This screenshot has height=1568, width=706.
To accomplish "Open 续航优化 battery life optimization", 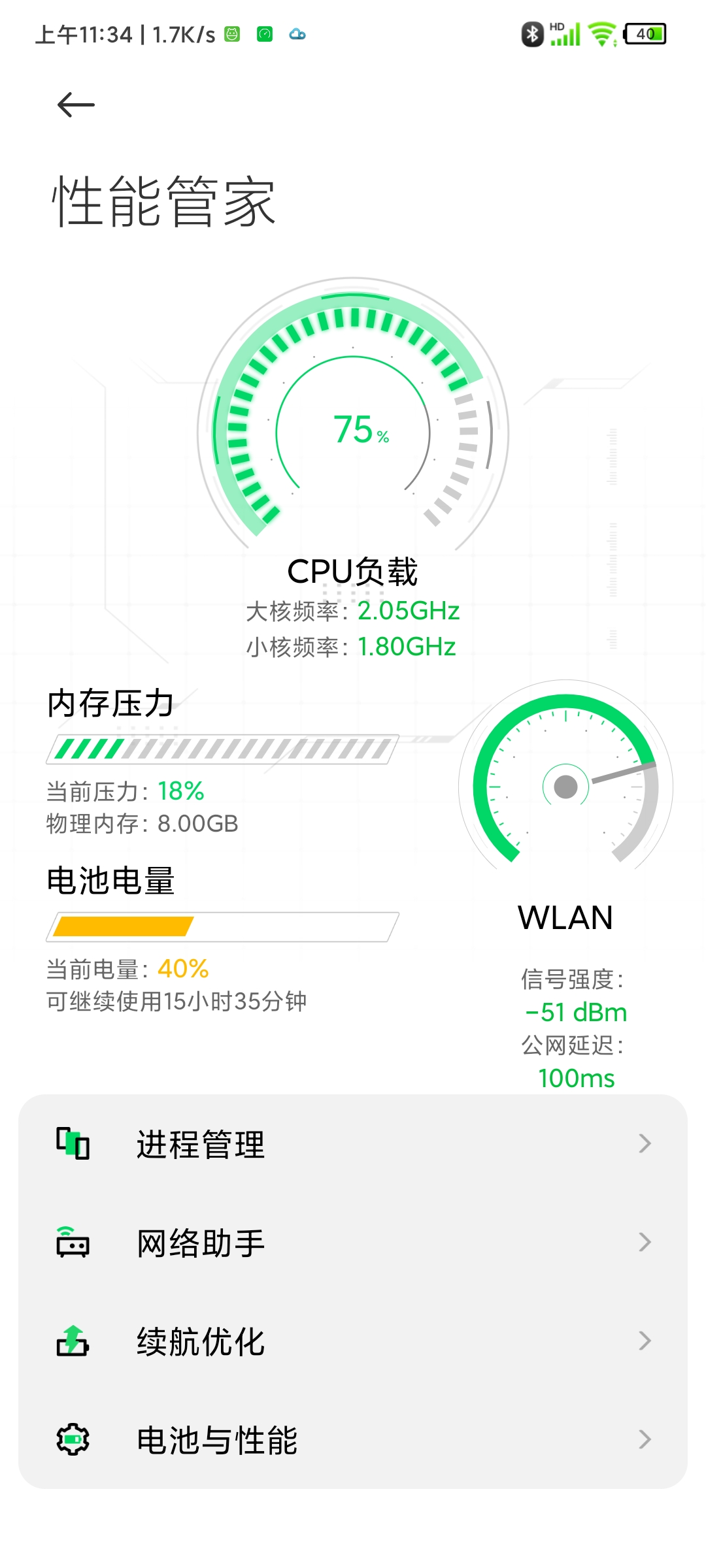I will click(353, 1341).
